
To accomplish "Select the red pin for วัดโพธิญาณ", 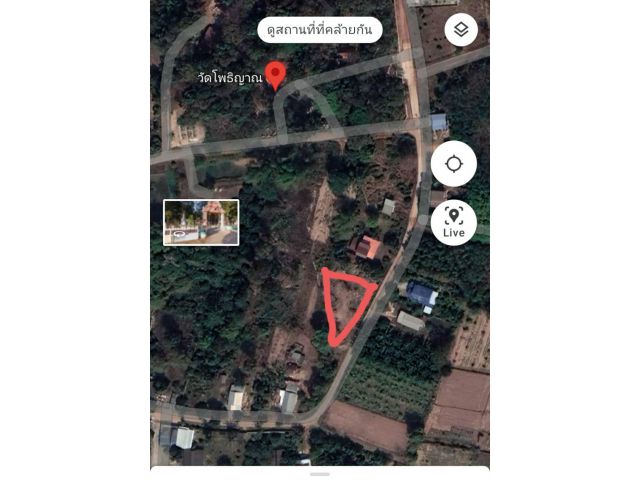I will coord(275,75).
